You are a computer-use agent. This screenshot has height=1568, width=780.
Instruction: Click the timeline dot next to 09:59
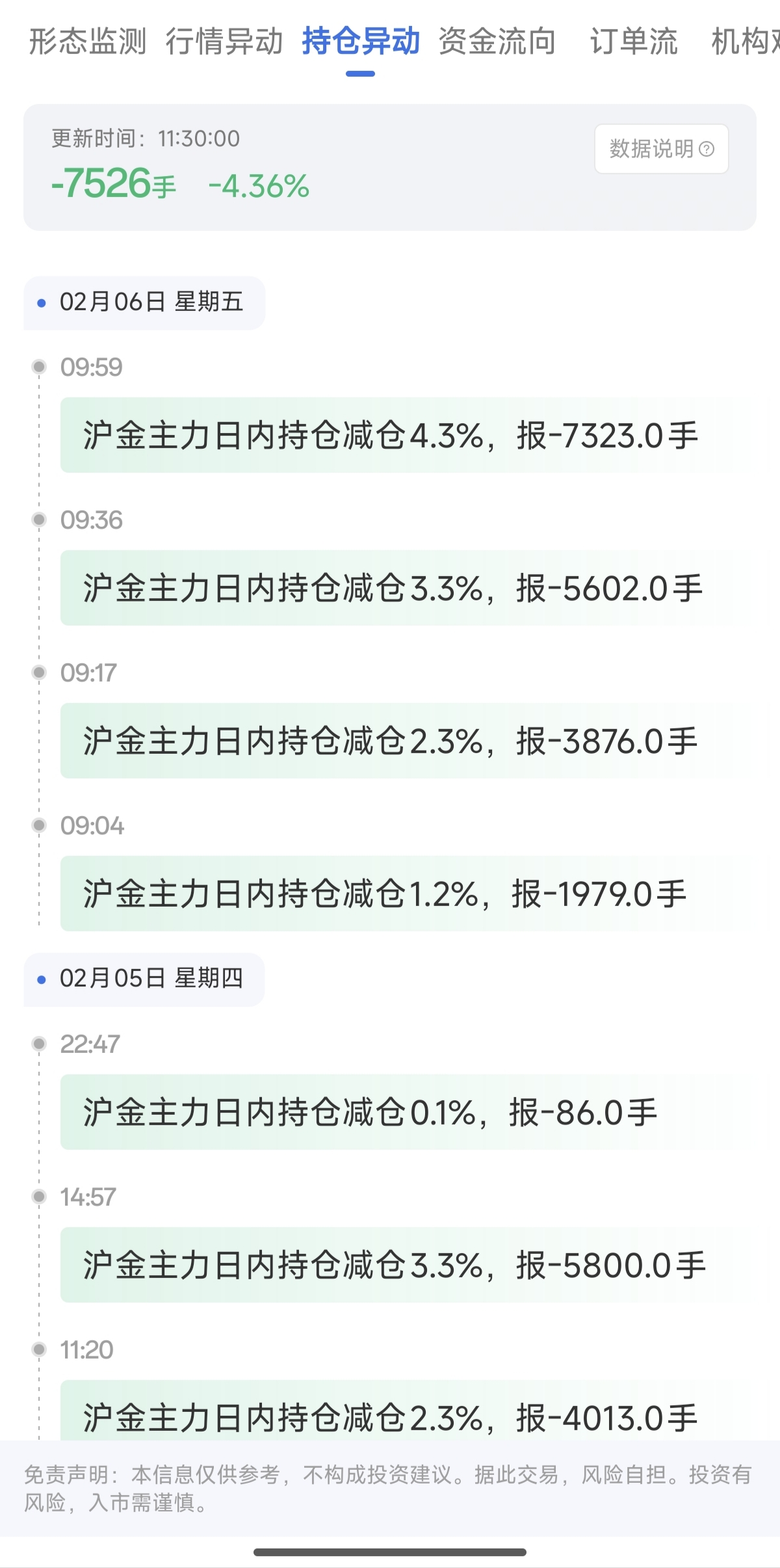pos(39,367)
